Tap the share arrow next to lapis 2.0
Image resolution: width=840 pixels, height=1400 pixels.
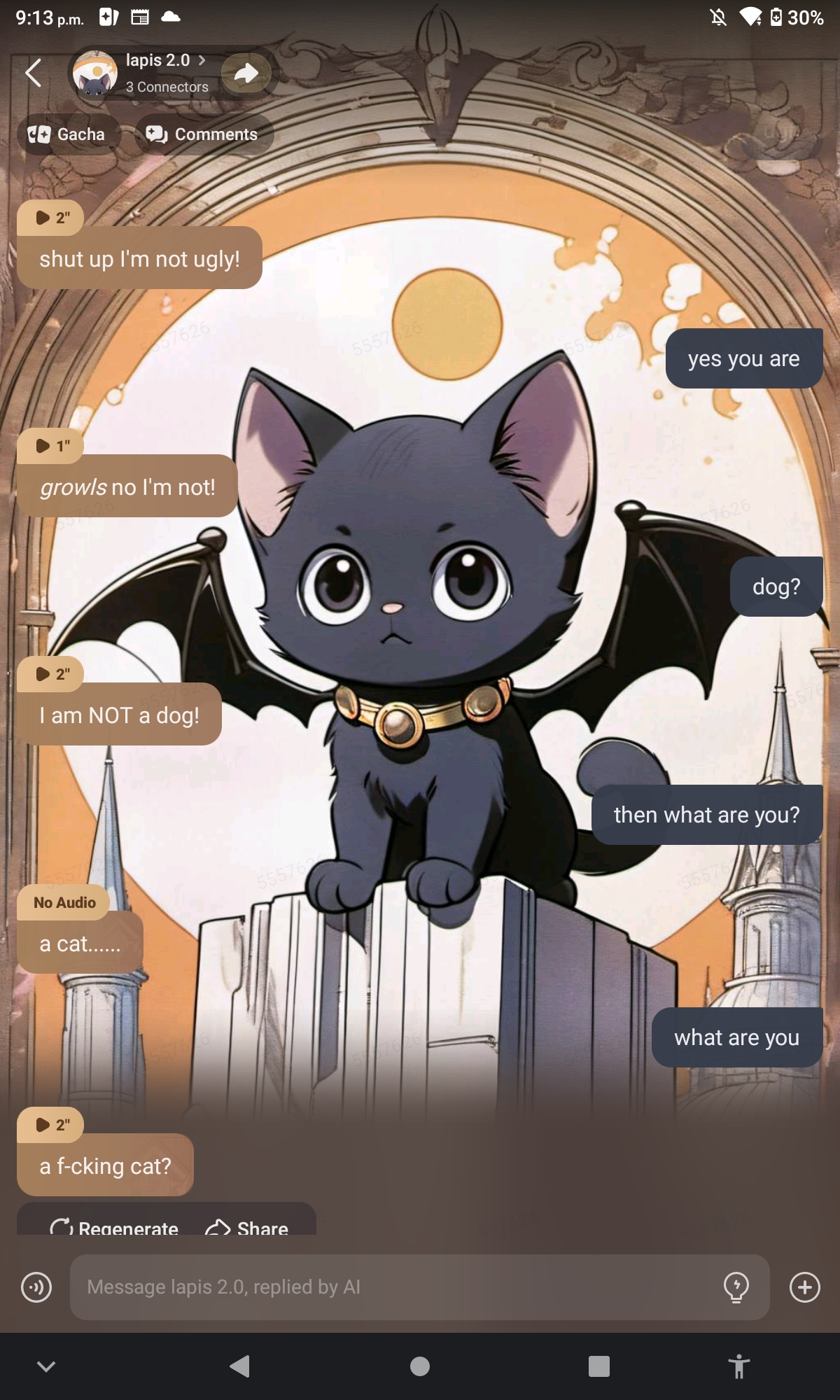click(x=246, y=73)
